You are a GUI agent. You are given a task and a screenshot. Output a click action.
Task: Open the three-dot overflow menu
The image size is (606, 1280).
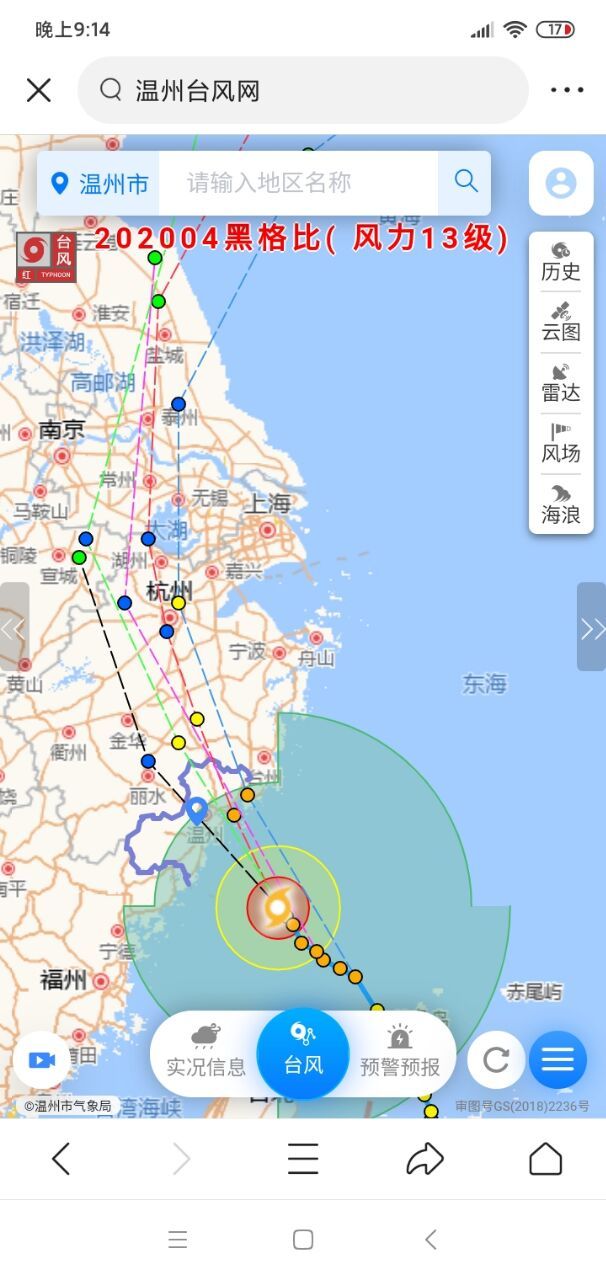tap(566, 91)
